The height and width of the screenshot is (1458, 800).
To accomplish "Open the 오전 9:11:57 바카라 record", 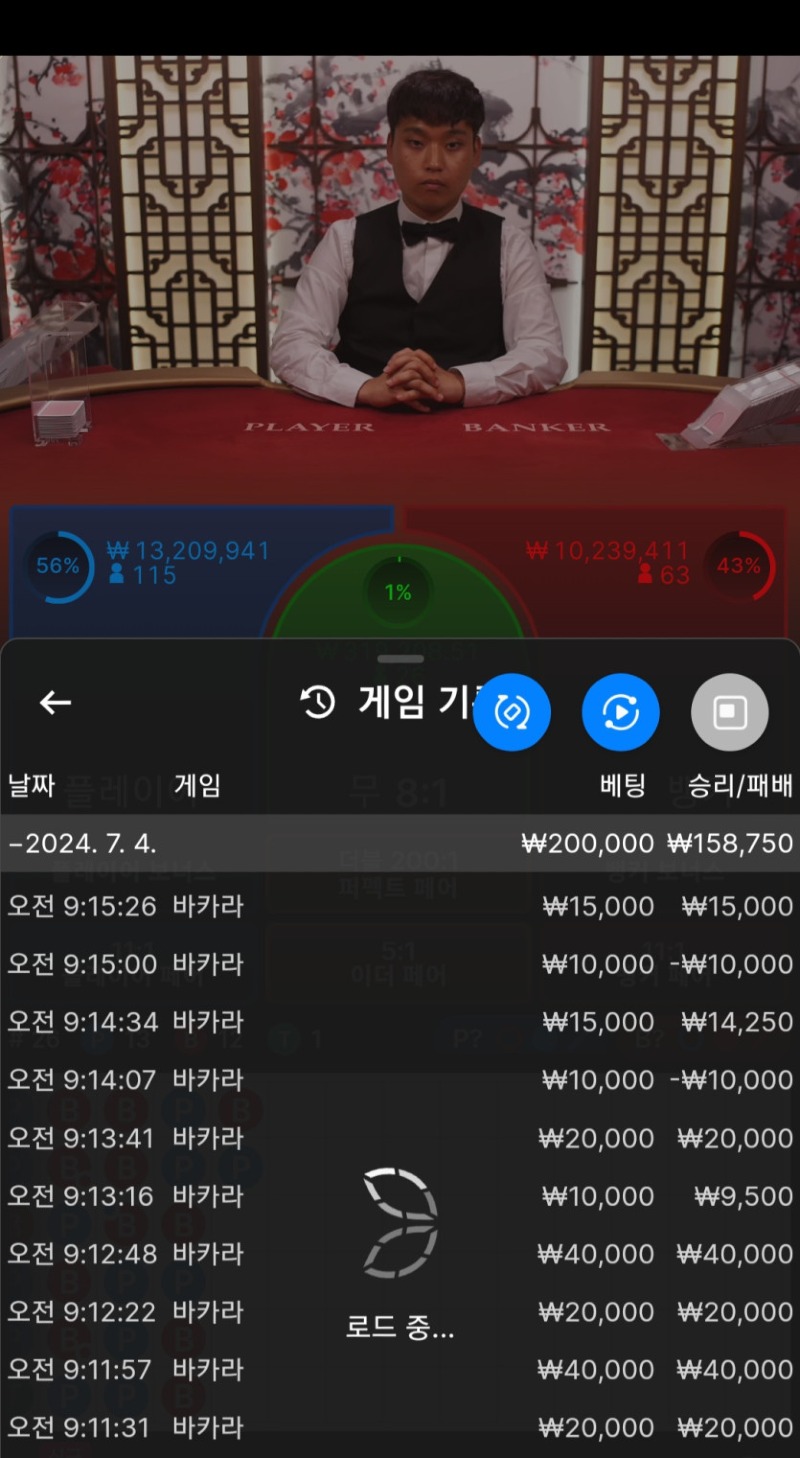I will point(400,1369).
